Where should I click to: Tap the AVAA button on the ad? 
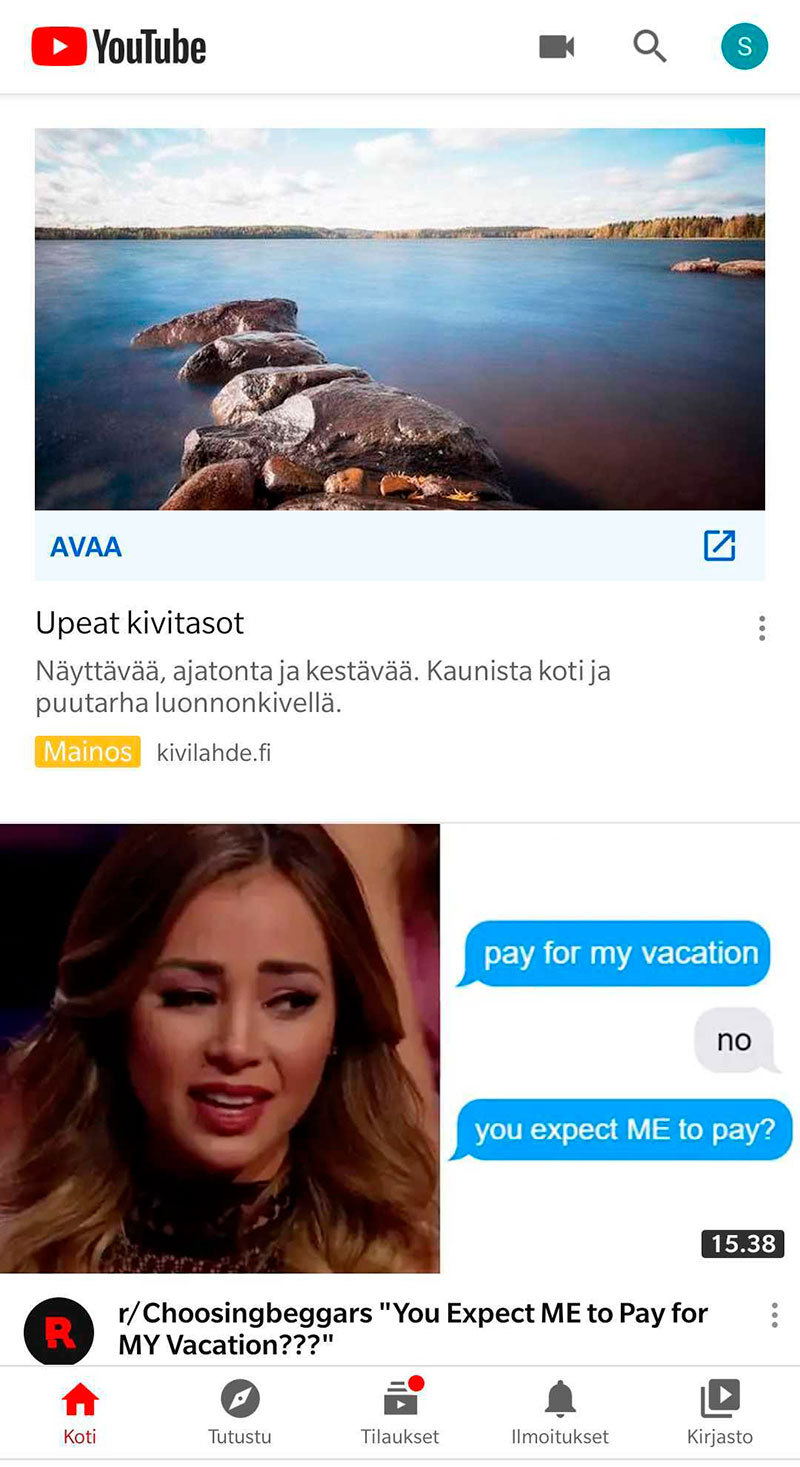pyautogui.click(x=87, y=547)
